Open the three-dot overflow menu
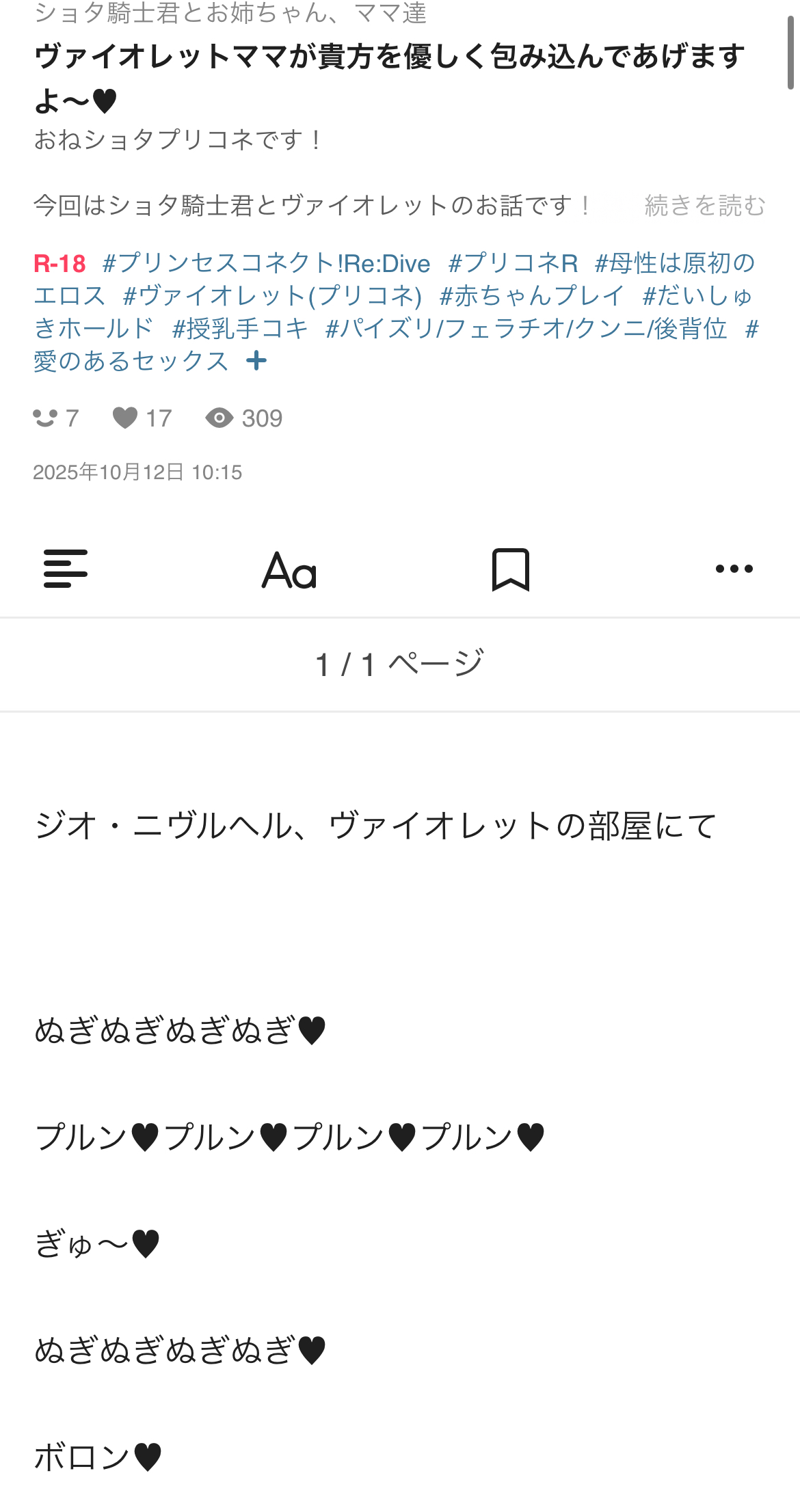The height and width of the screenshot is (1512, 800). (x=734, y=569)
